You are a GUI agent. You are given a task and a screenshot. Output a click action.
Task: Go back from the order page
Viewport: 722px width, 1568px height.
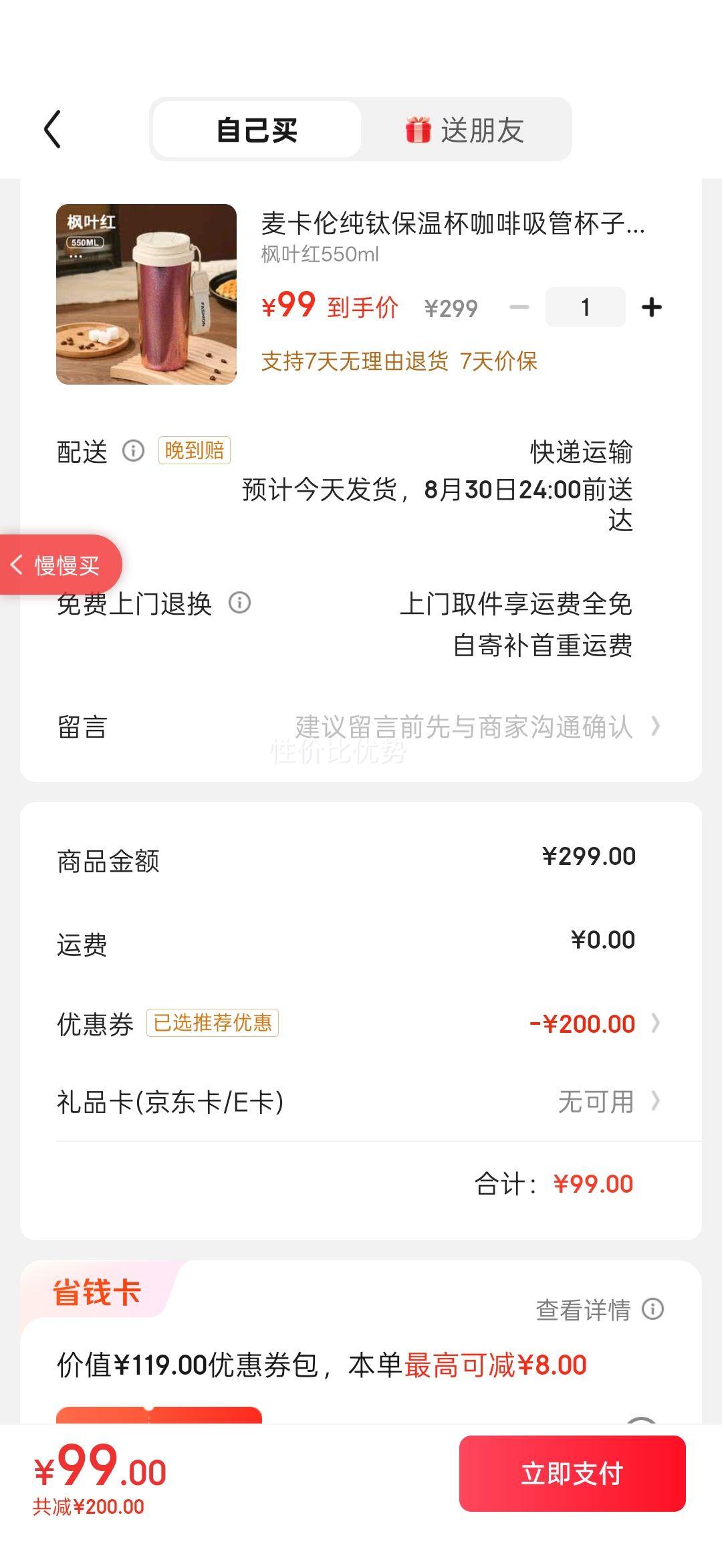(x=53, y=129)
